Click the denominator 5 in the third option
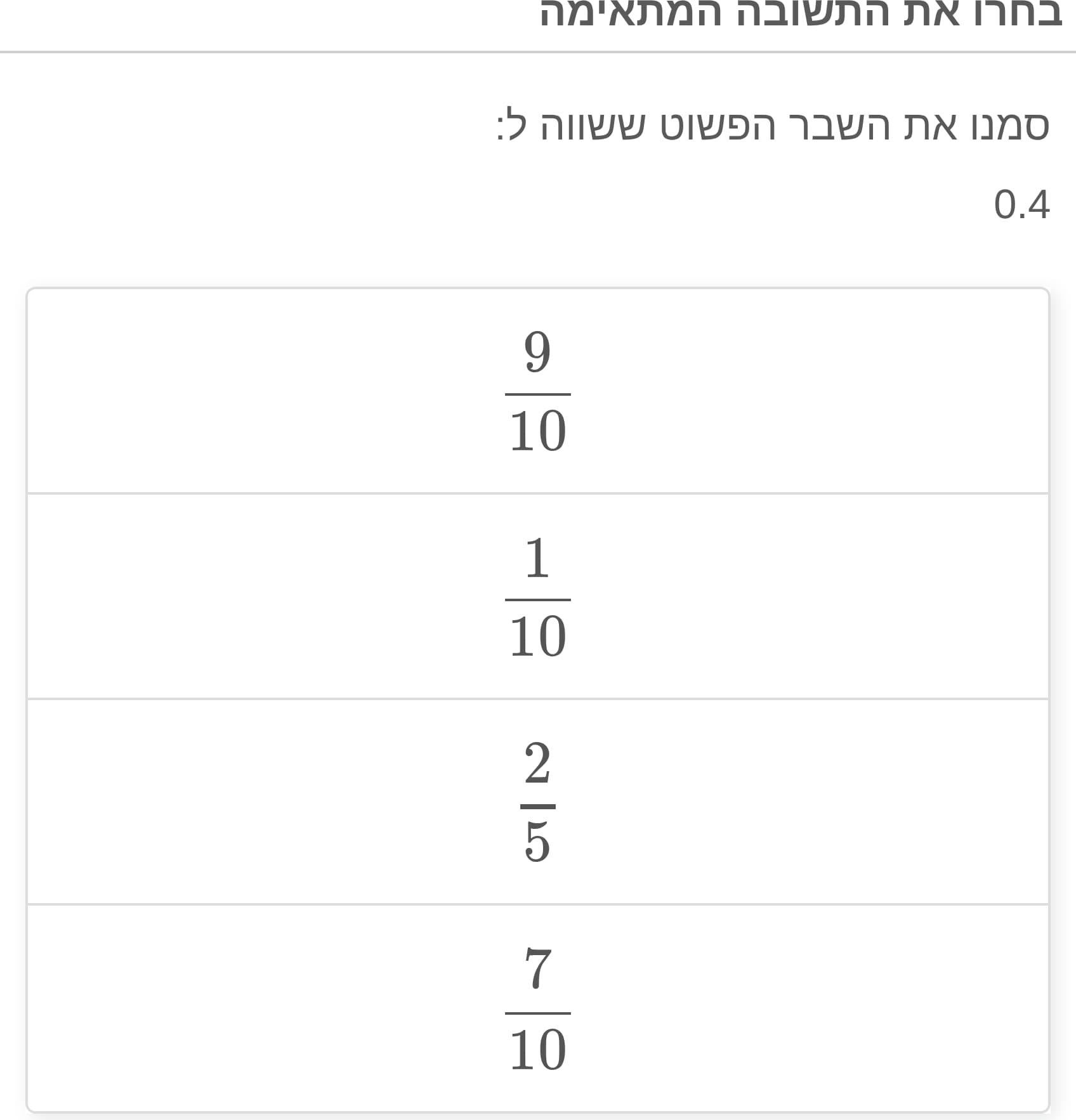1076x1120 pixels. 538,840
